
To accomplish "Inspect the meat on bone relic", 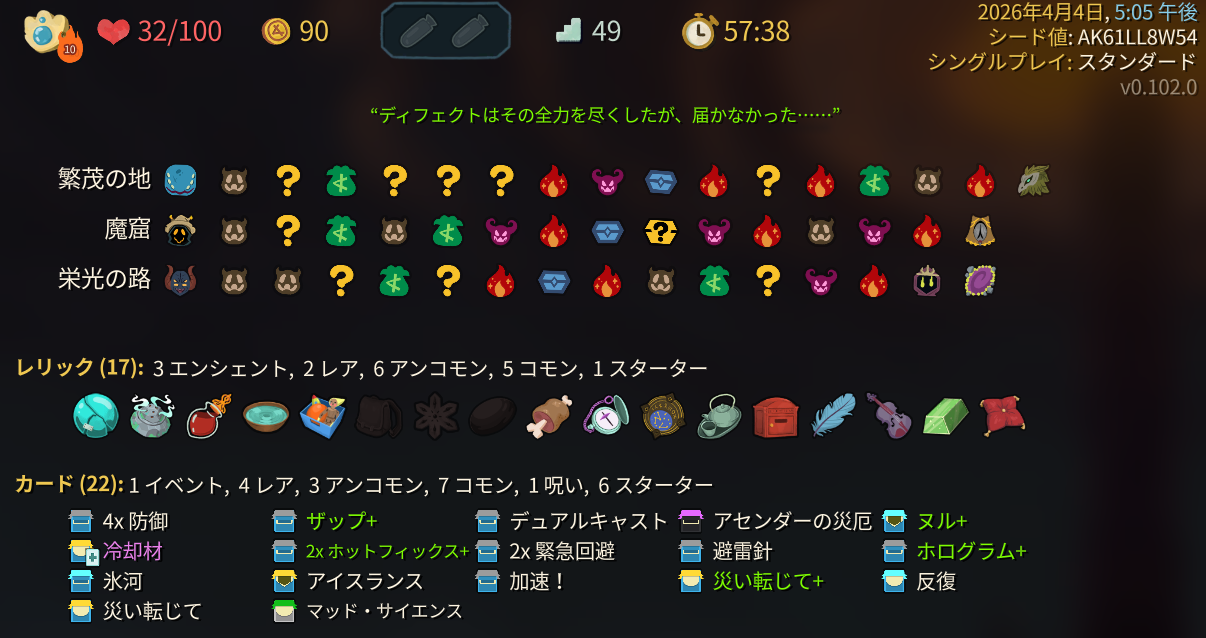I will click(549, 416).
